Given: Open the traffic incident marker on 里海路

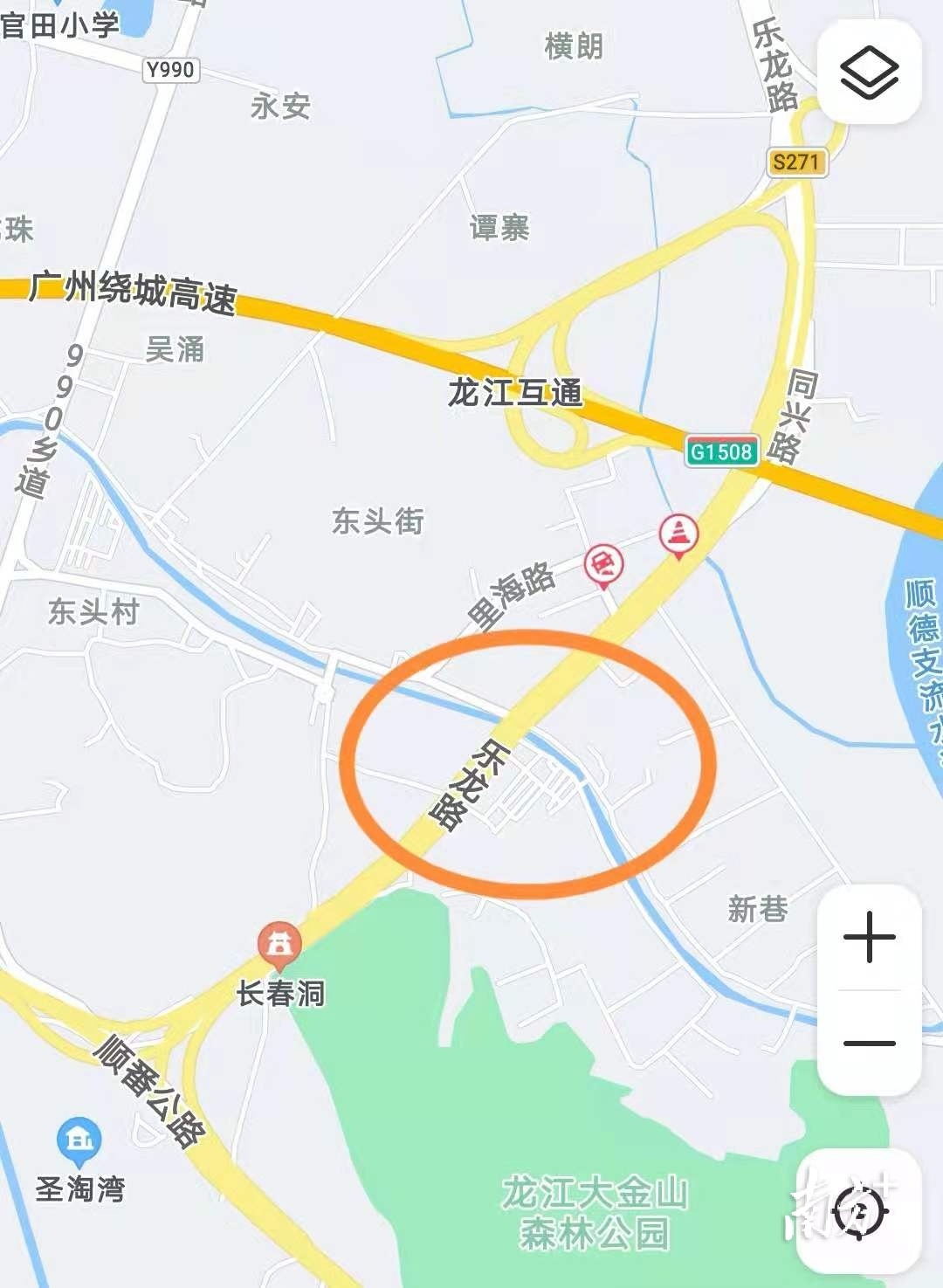Looking at the screenshot, I should 603,564.
